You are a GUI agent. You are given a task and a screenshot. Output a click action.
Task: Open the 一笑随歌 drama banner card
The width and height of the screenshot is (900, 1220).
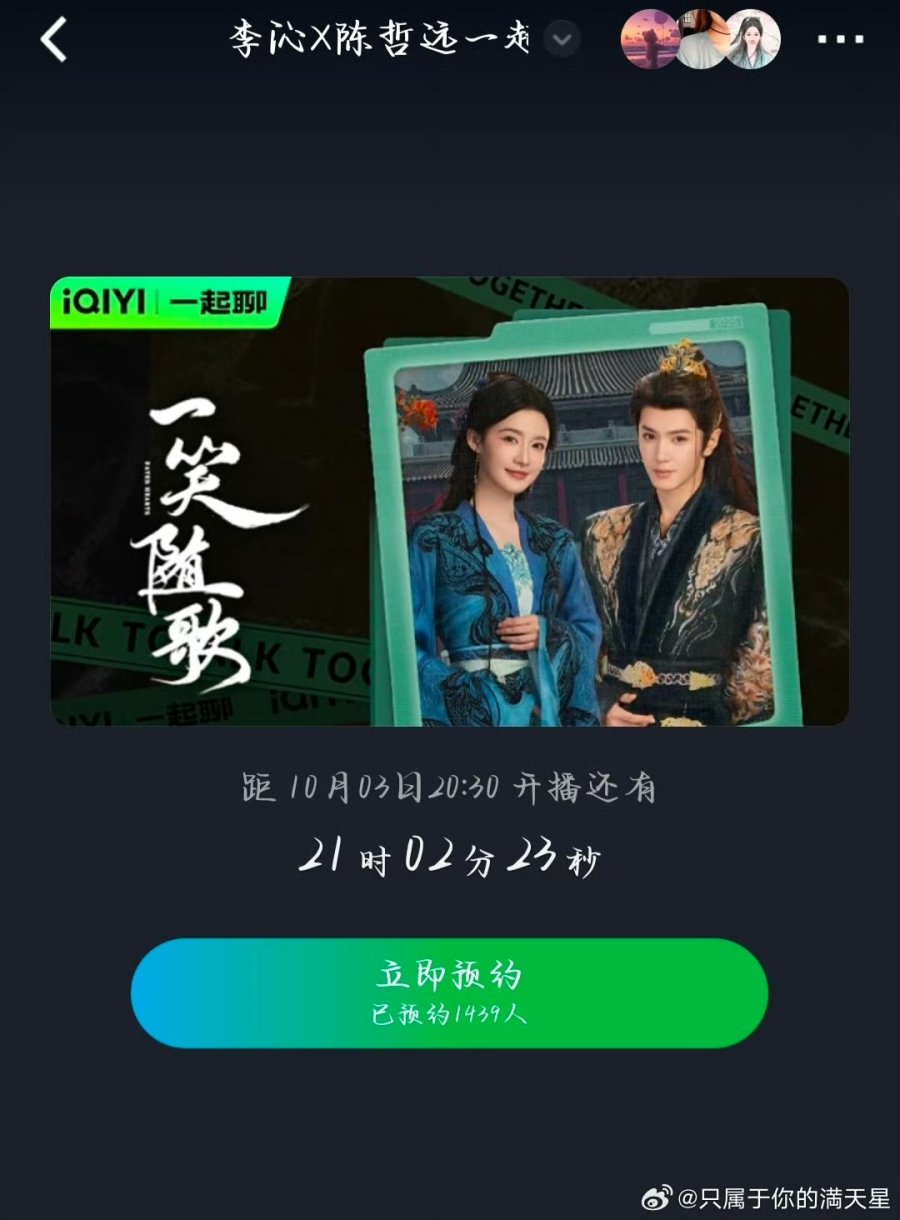tap(449, 501)
